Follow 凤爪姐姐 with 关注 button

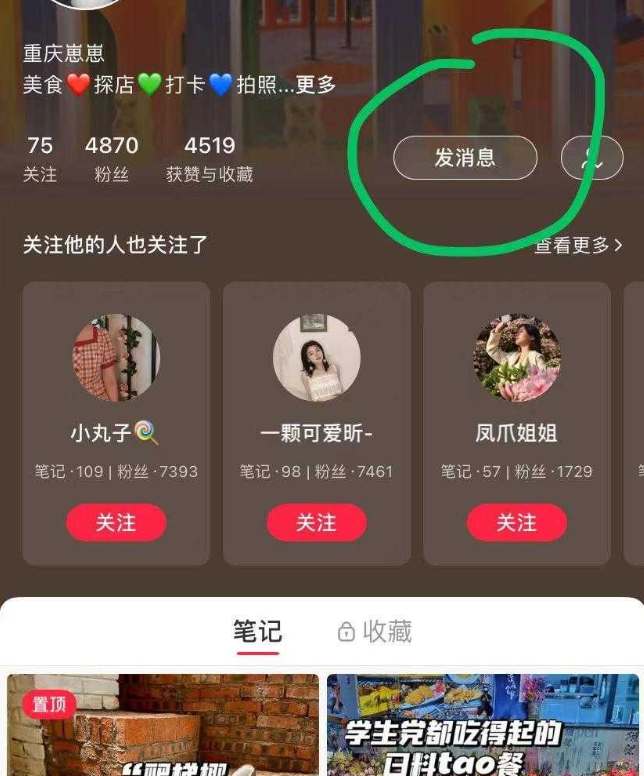pos(516,522)
